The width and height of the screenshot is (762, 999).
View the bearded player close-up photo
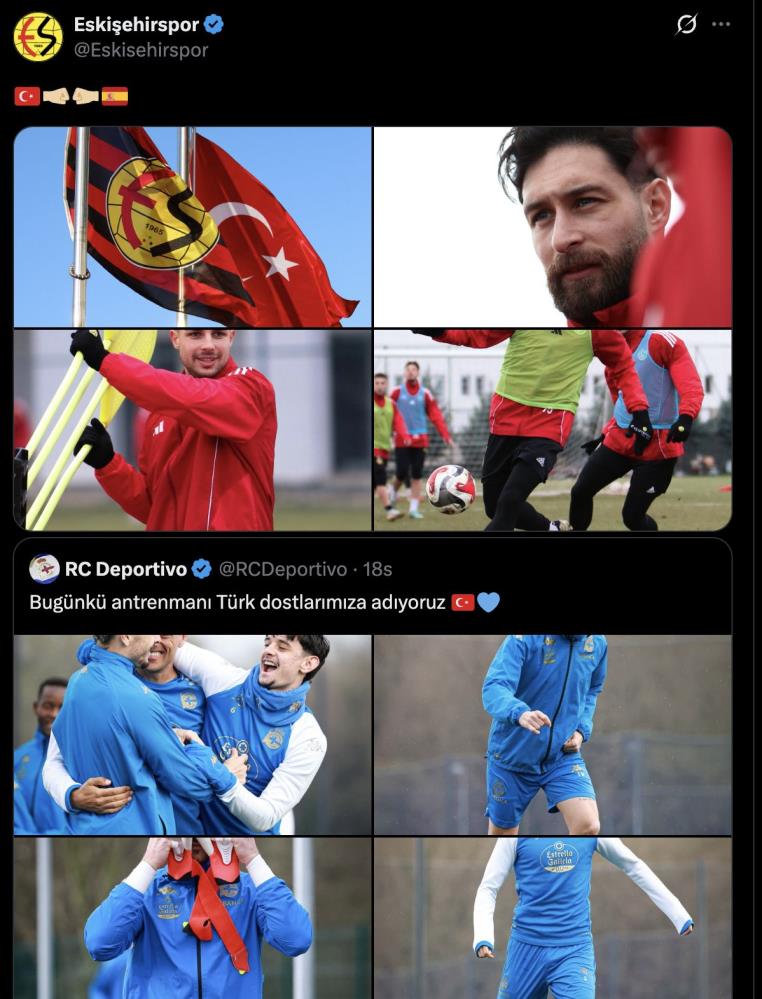pos(552,227)
